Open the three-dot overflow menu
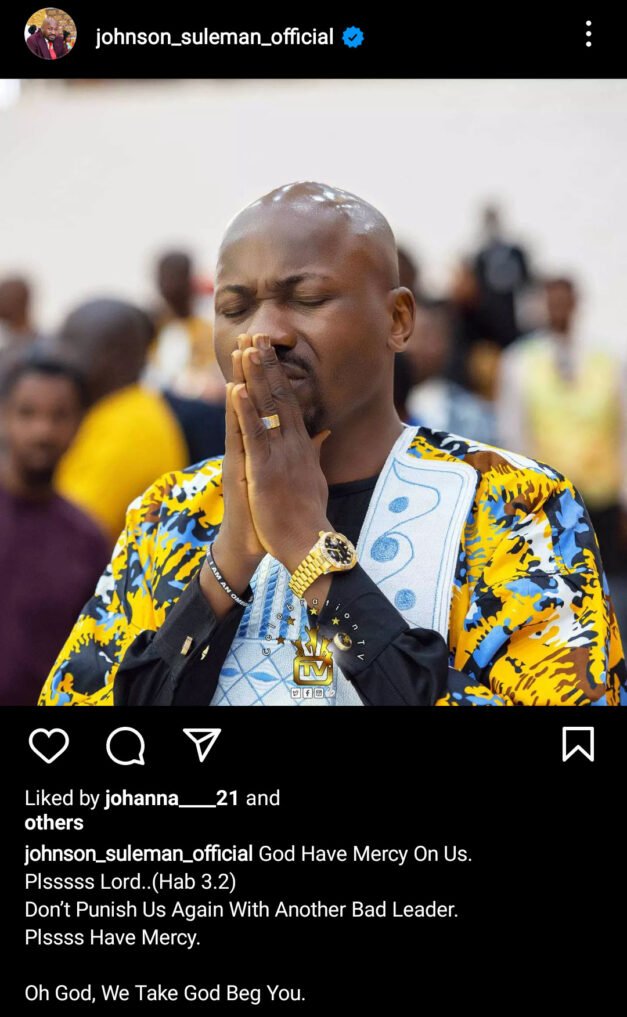Image resolution: width=627 pixels, height=1017 pixels. 588,34
